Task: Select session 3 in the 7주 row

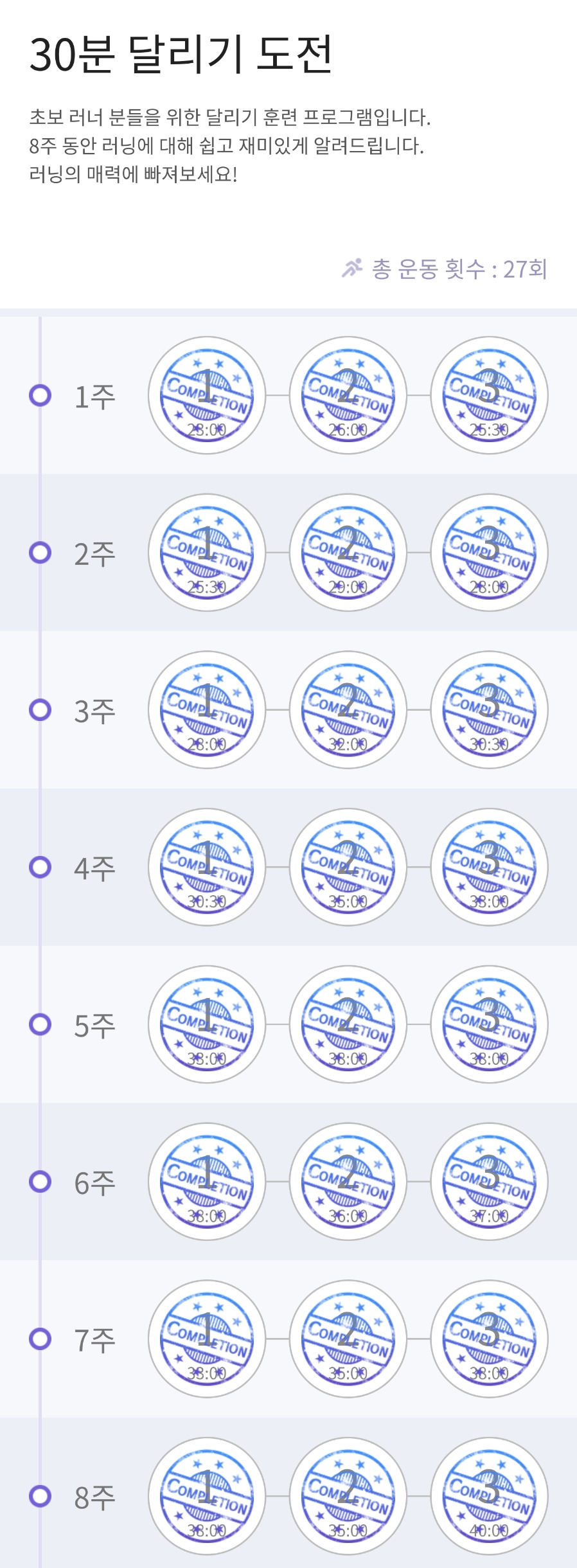Action: point(489,1339)
